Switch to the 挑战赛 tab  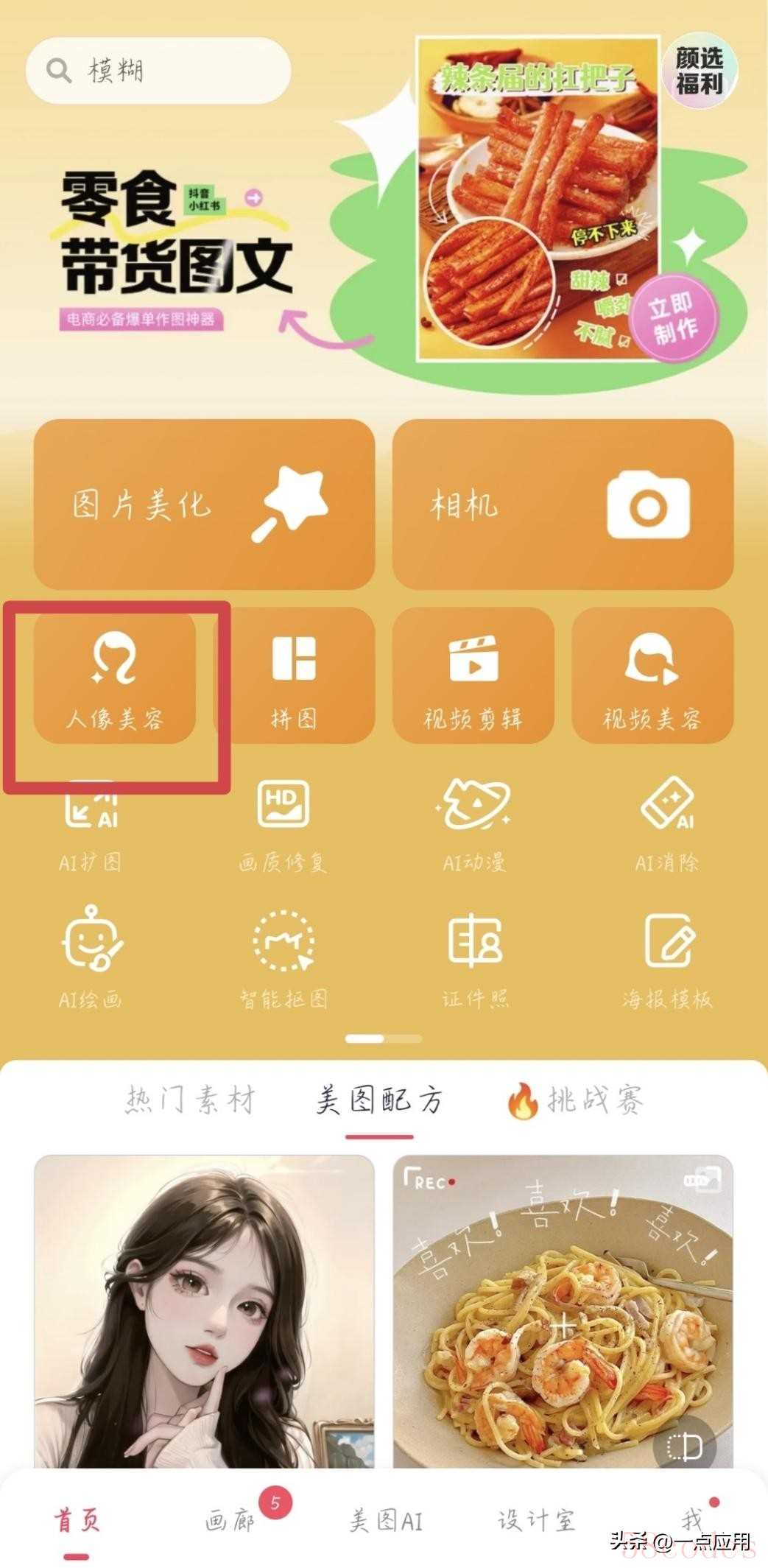[576, 1100]
